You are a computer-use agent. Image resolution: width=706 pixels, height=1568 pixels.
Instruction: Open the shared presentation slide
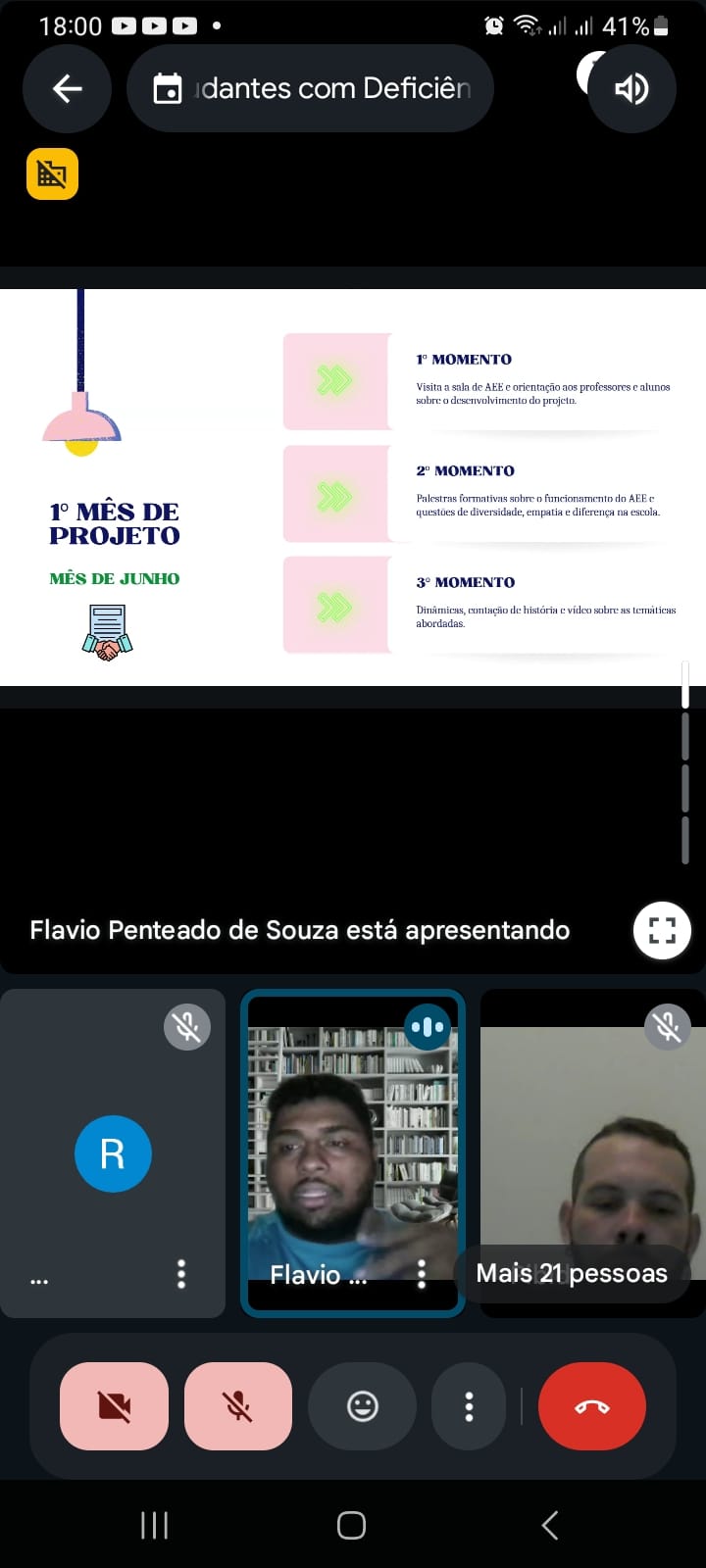point(353,487)
